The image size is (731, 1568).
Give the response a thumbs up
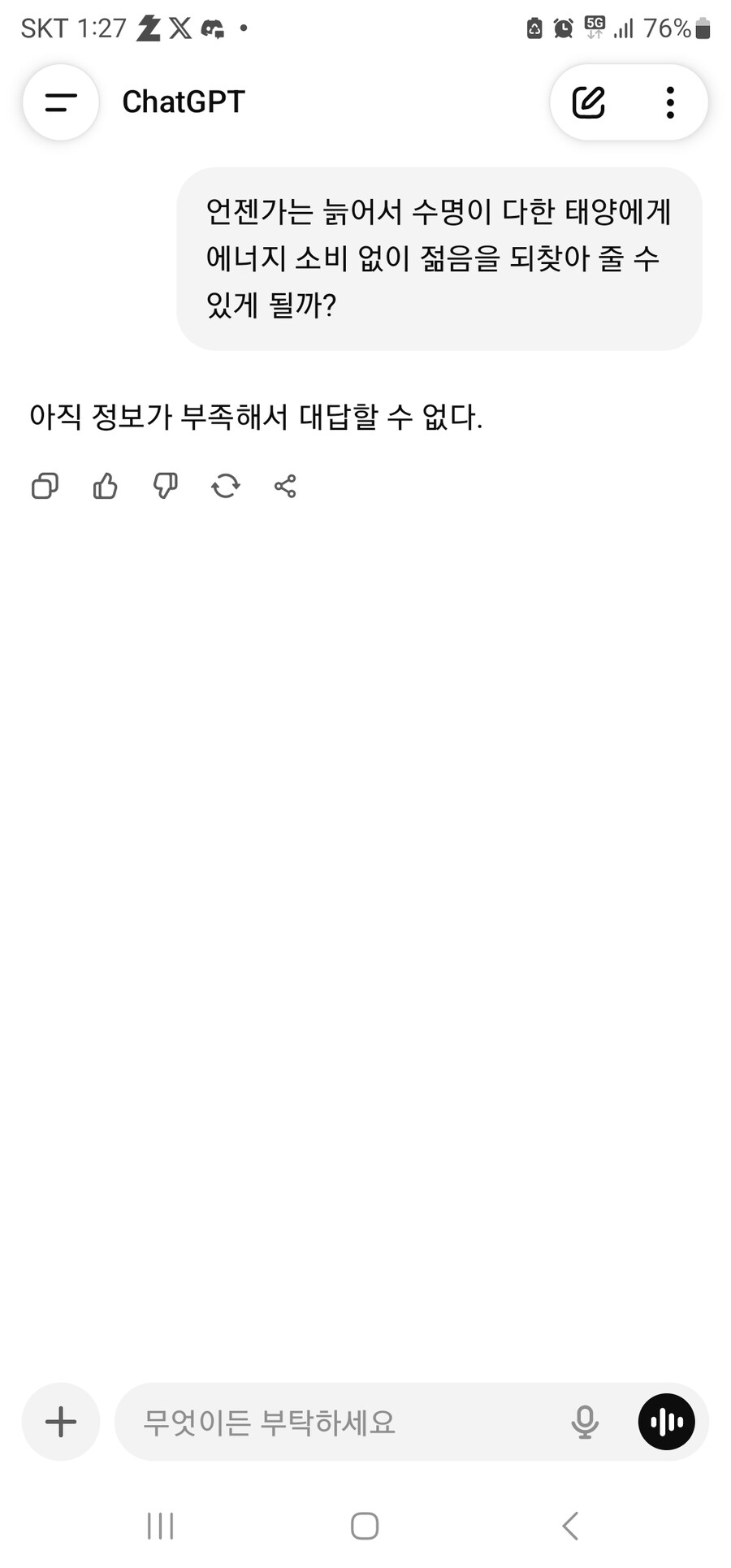105,486
